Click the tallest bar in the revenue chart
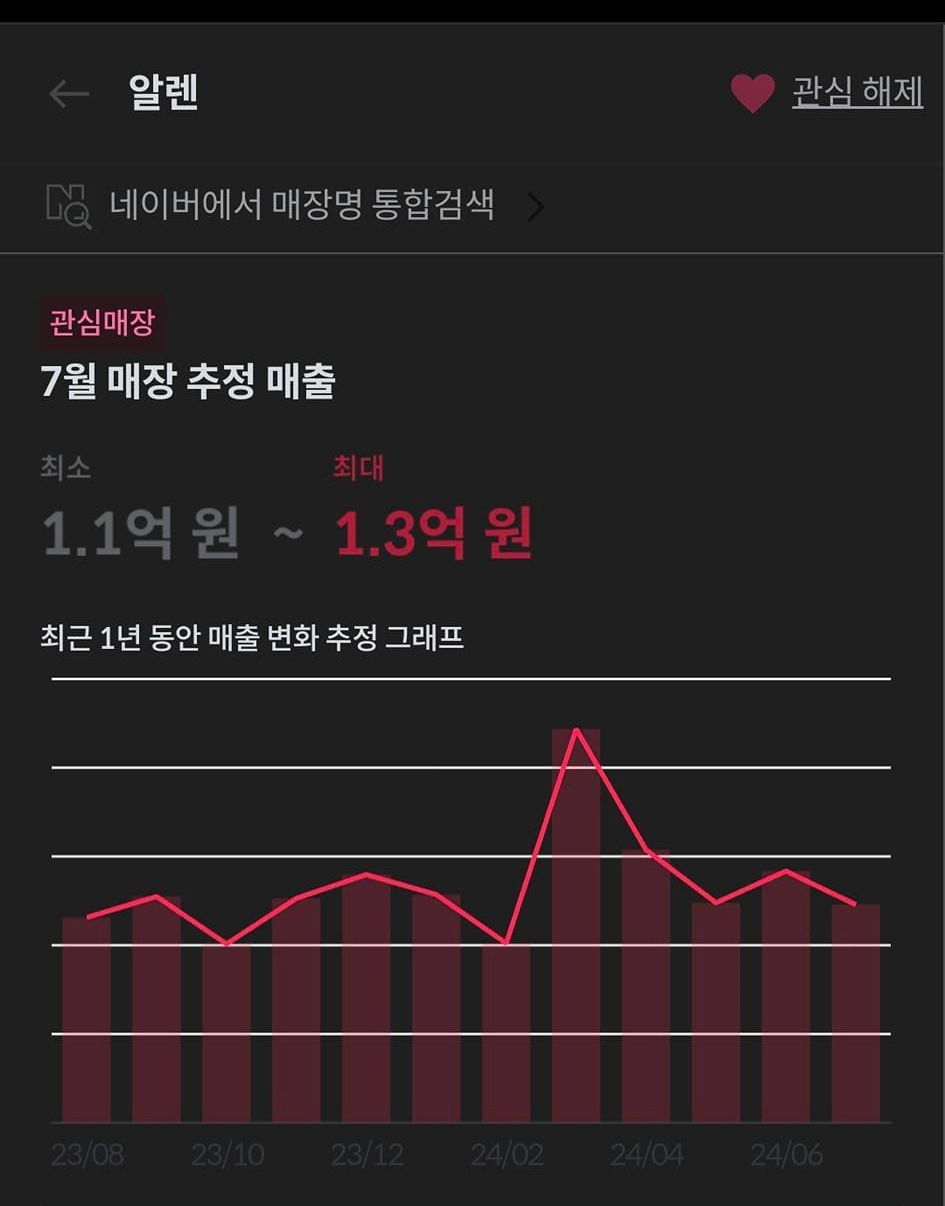Viewport: 945px width, 1206px height. tap(578, 920)
